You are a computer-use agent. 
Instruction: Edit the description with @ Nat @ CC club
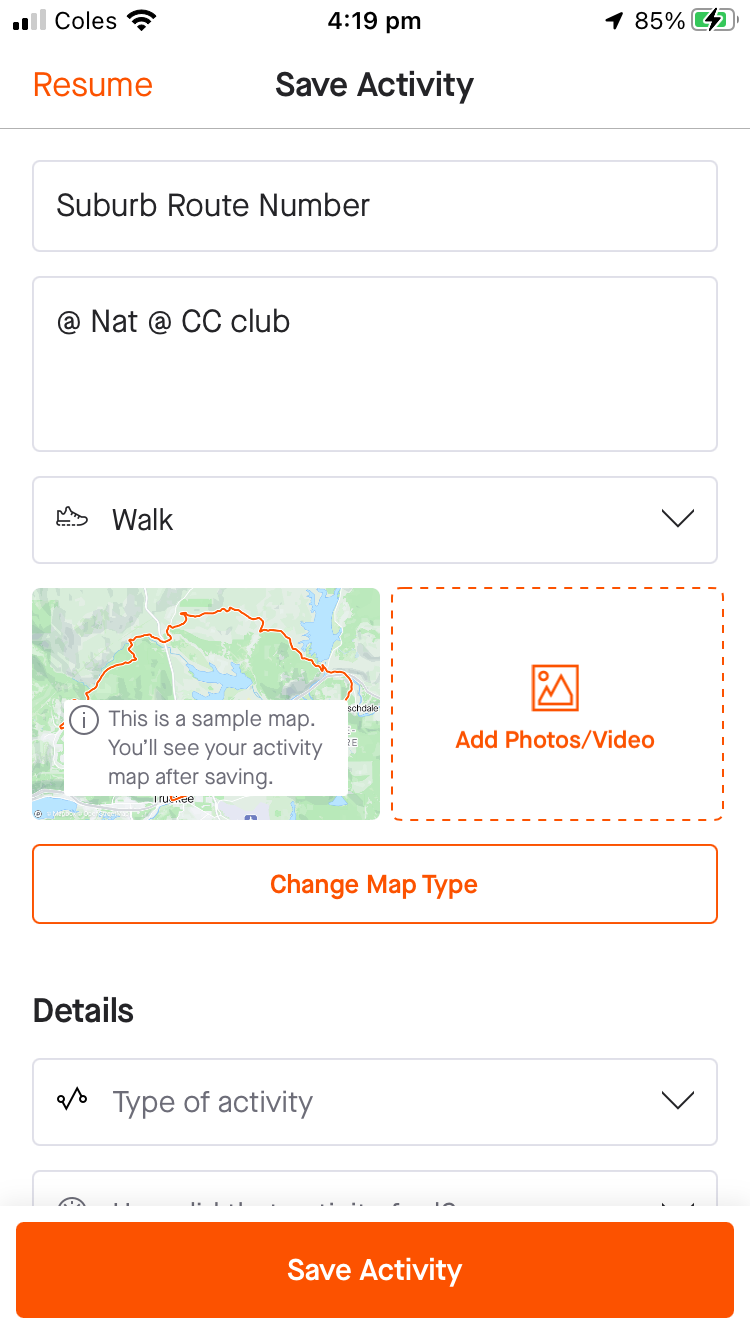pyautogui.click(x=375, y=364)
